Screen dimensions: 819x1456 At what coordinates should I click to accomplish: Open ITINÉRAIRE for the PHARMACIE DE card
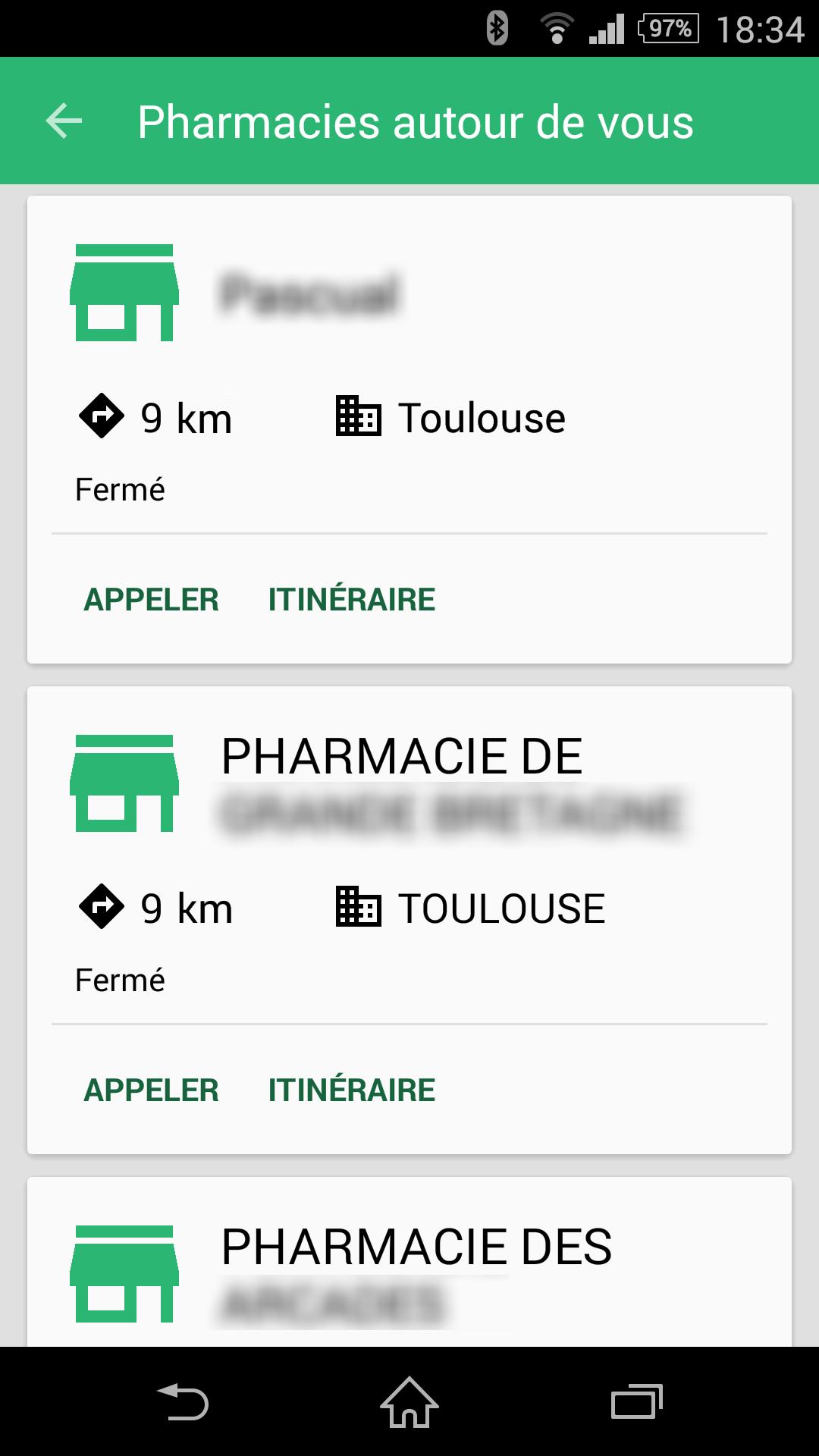tap(352, 1090)
